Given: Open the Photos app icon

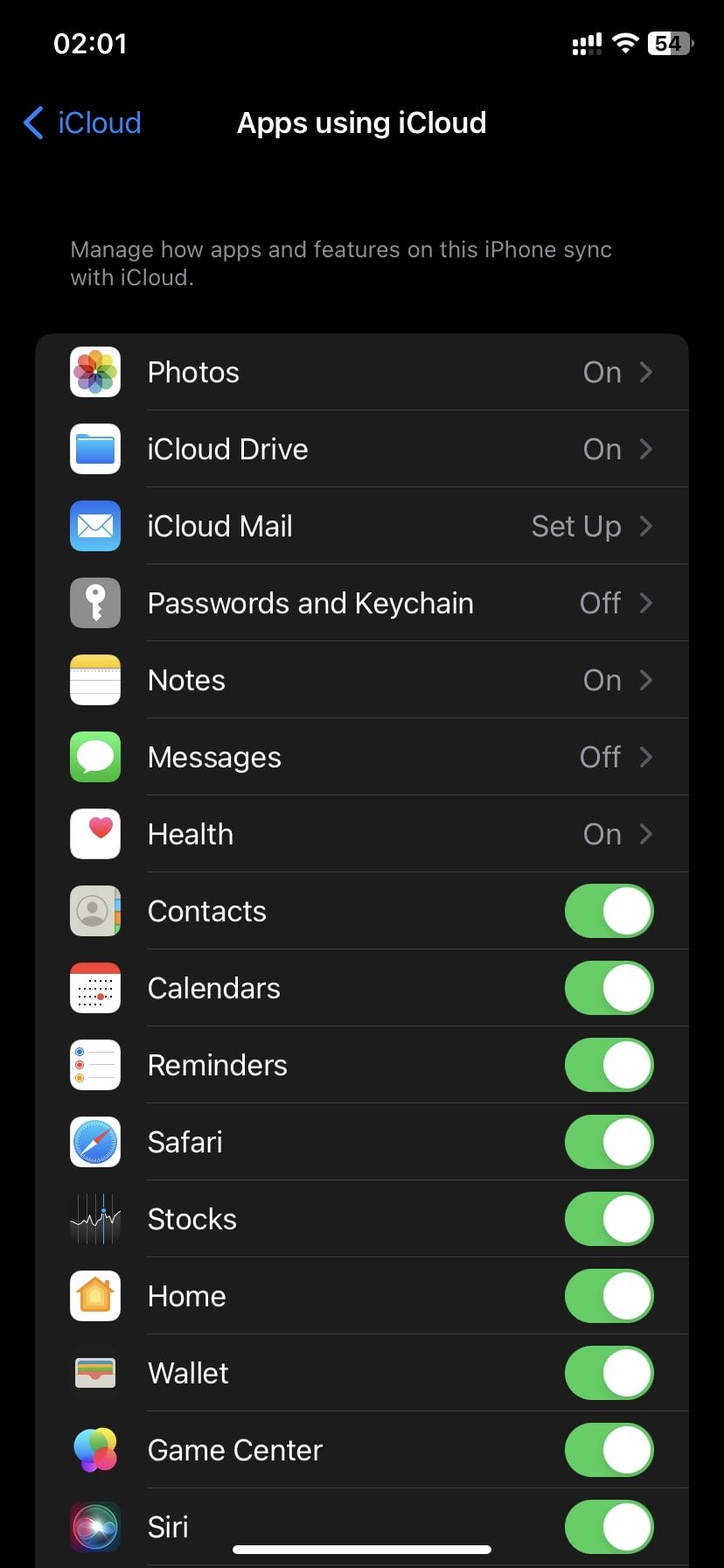Looking at the screenshot, I should pyautogui.click(x=94, y=372).
